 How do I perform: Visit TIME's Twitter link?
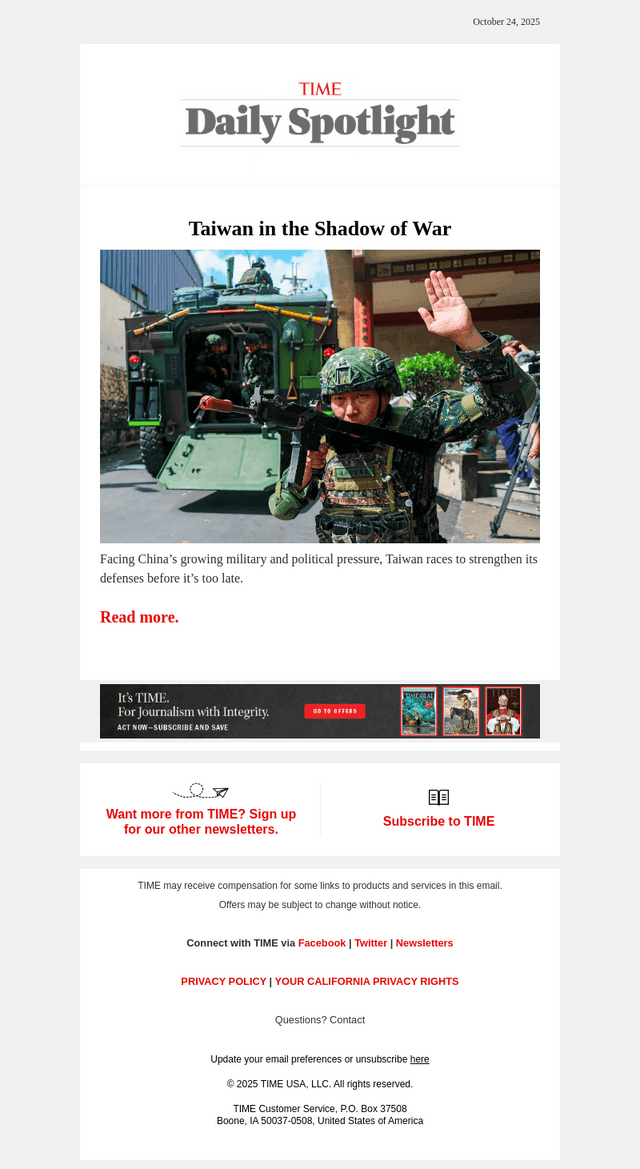click(371, 943)
